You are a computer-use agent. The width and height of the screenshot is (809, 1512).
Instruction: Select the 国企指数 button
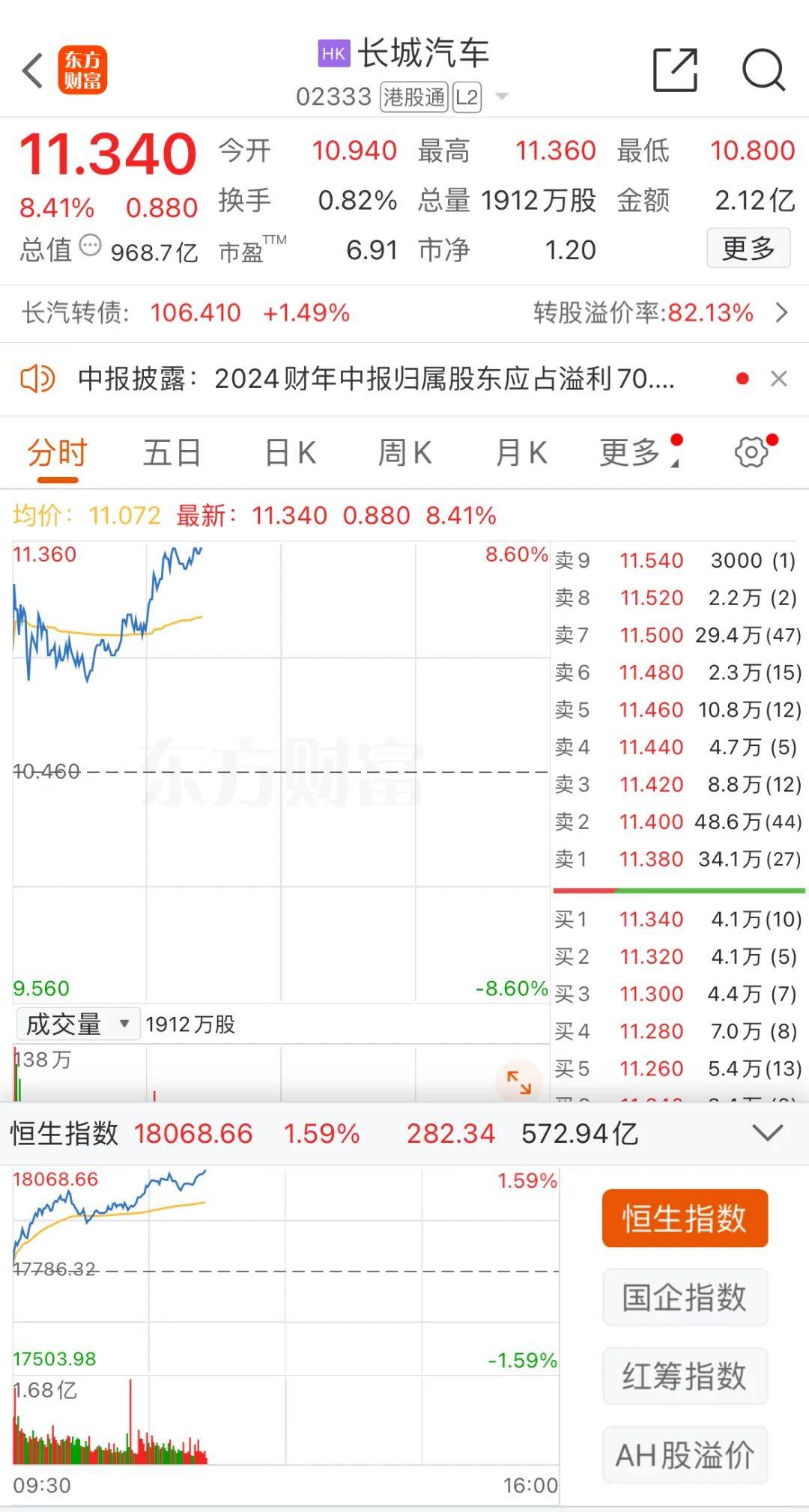click(x=685, y=1298)
